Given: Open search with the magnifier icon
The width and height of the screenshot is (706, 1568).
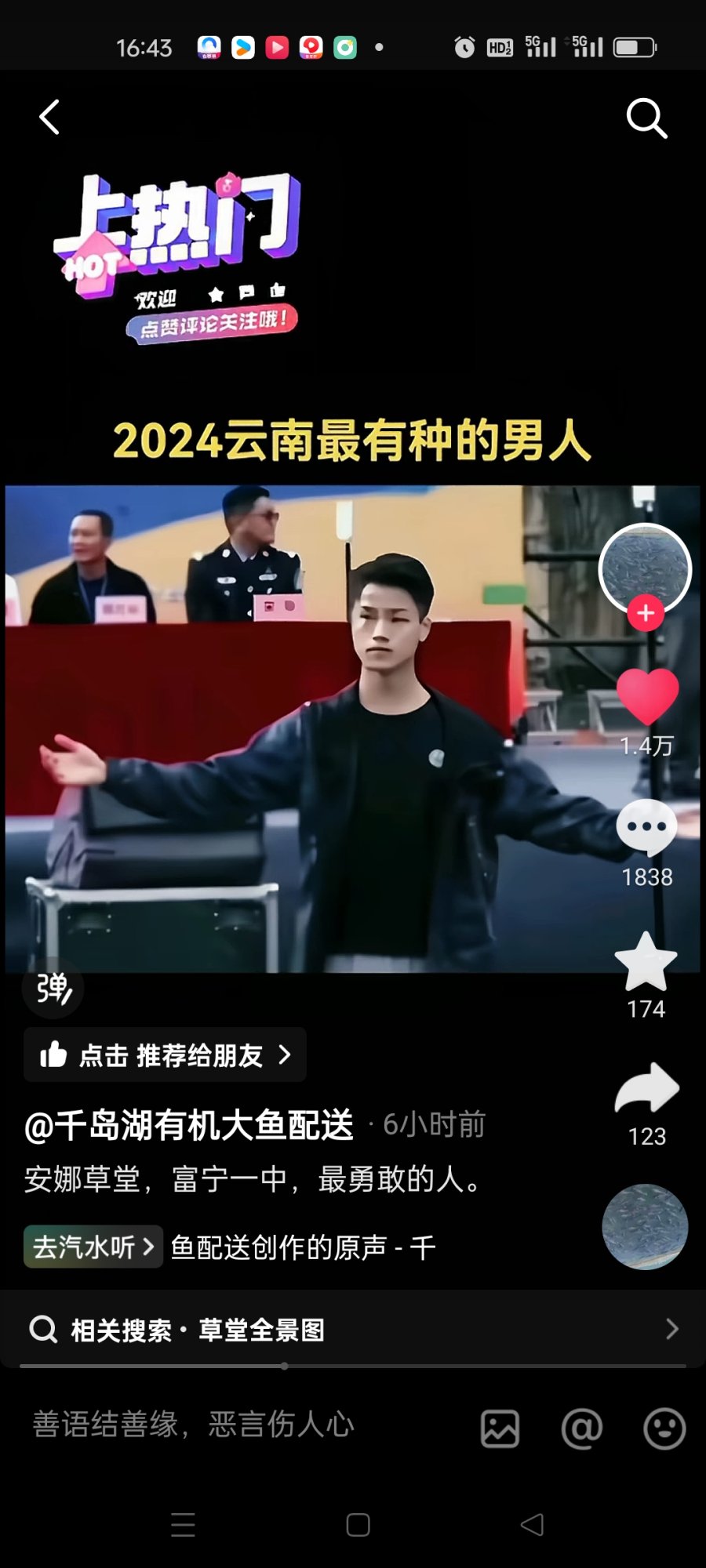Looking at the screenshot, I should tap(646, 118).
